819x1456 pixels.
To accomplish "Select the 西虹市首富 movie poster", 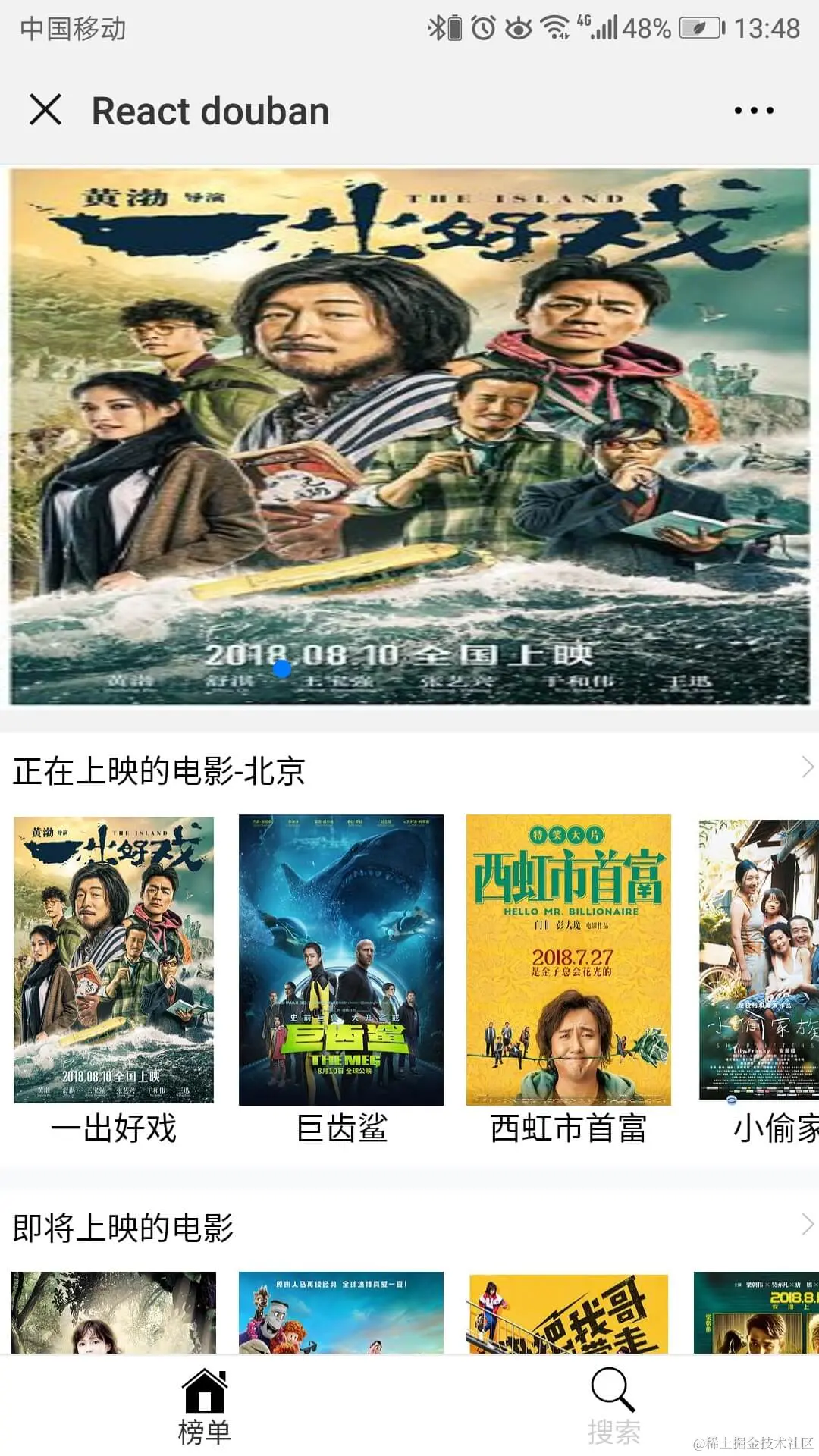I will pyautogui.click(x=569, y=960).
